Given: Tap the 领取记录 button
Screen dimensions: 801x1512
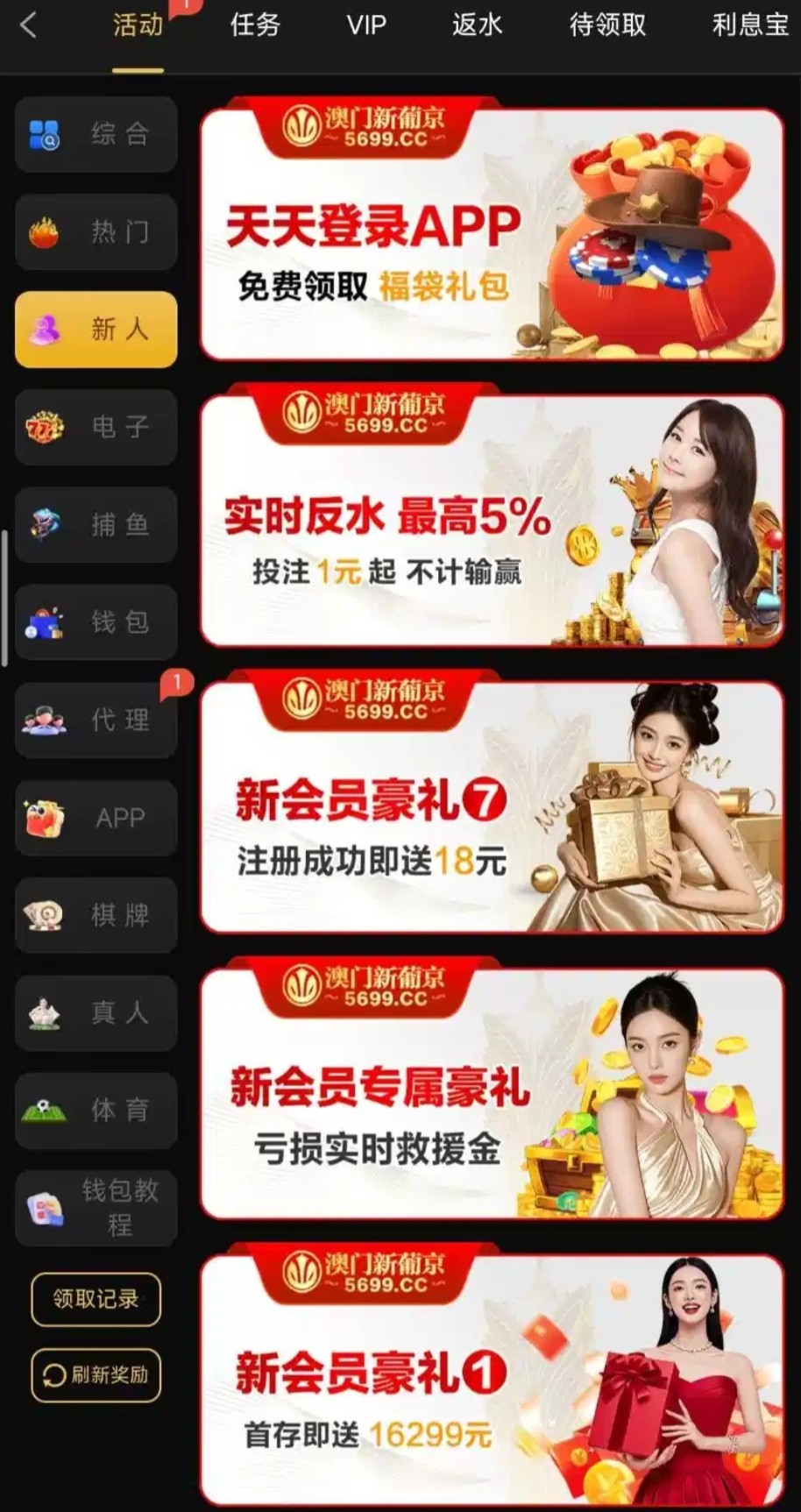Looking at the screenshot, I should (x=96, y=1299).
